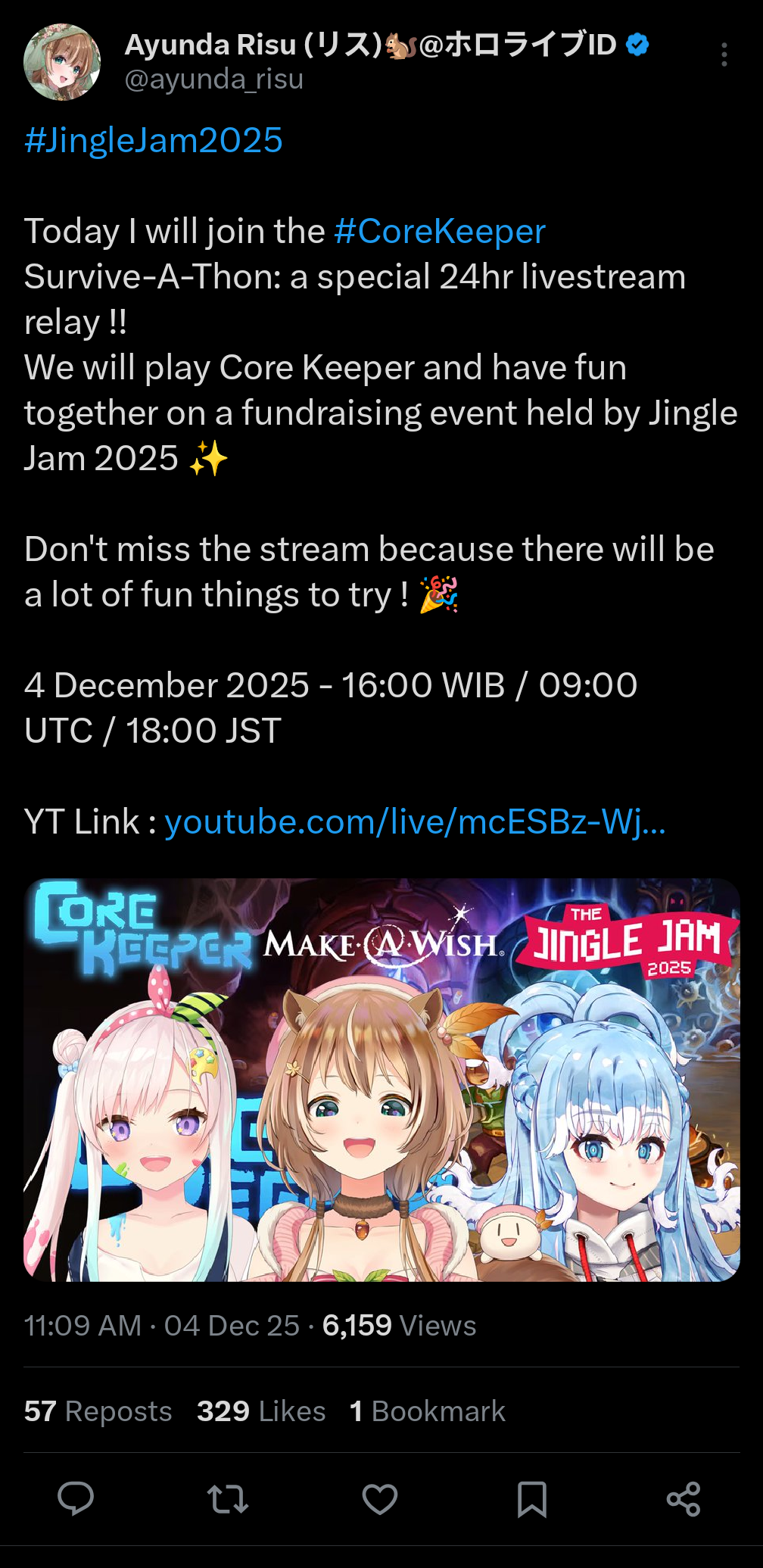The width and height of the screenshot is (763, 1568).
Task: Reply to this post
Action: point(76,1498)
